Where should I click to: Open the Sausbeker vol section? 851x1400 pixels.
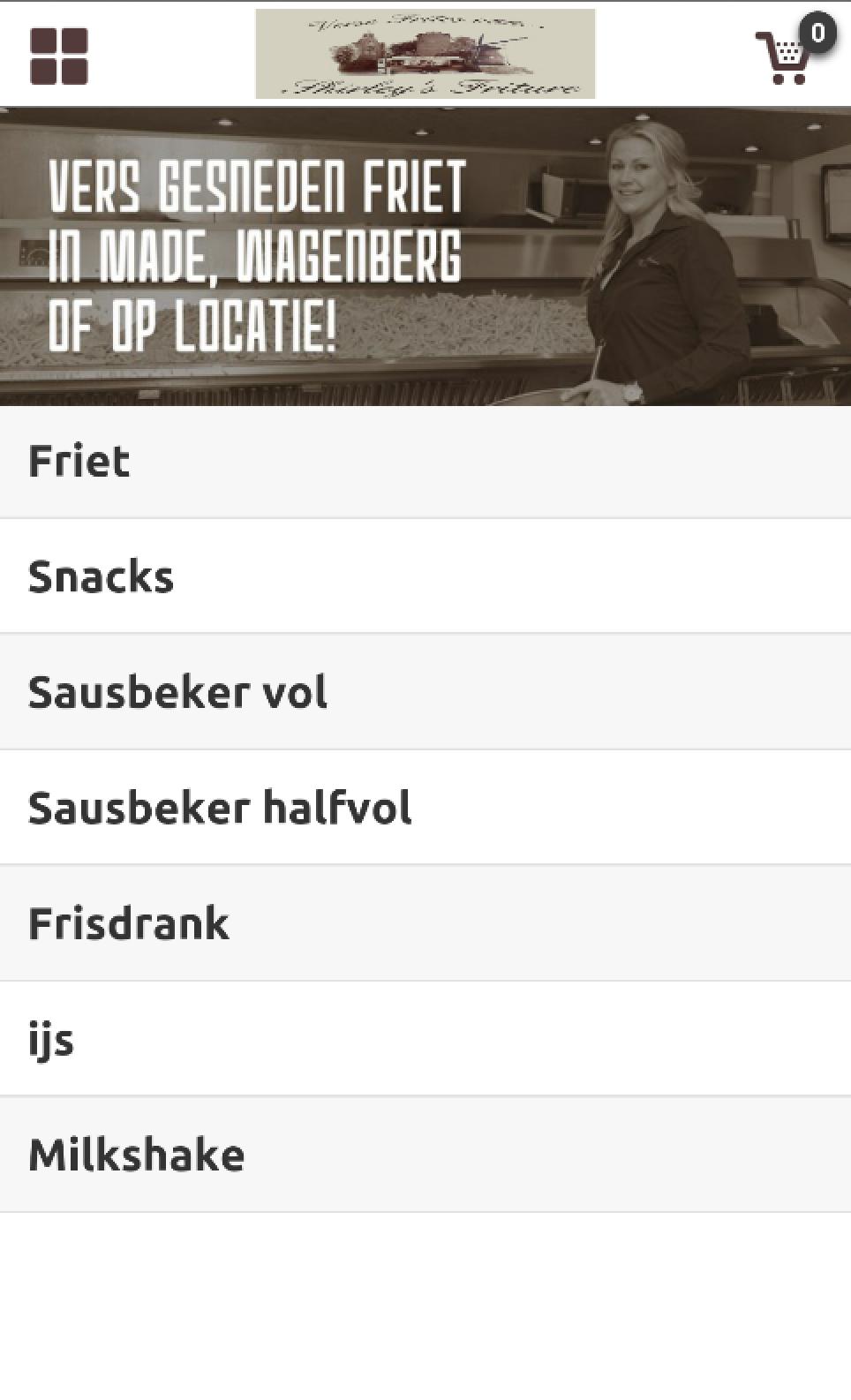click(x=425, y=692)
